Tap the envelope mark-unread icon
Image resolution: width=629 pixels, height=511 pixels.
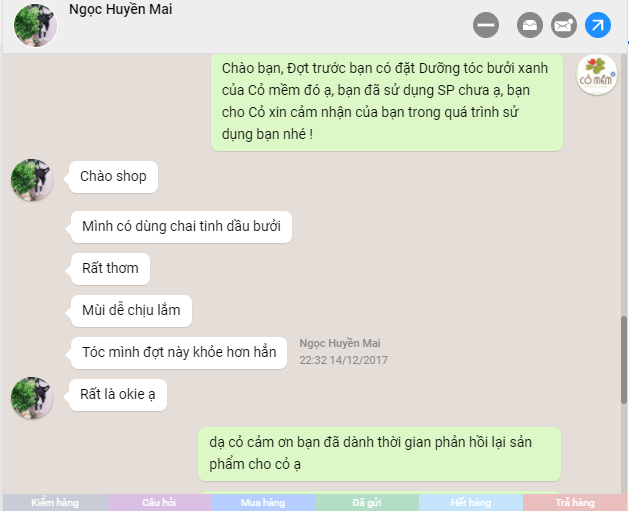[564, 25]
